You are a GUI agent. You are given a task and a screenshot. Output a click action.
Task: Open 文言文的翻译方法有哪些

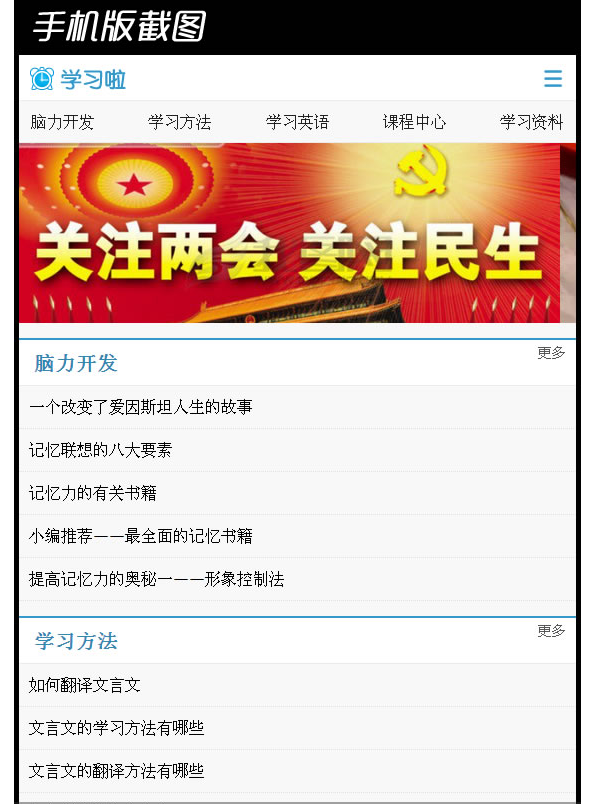tap(116, 771)
